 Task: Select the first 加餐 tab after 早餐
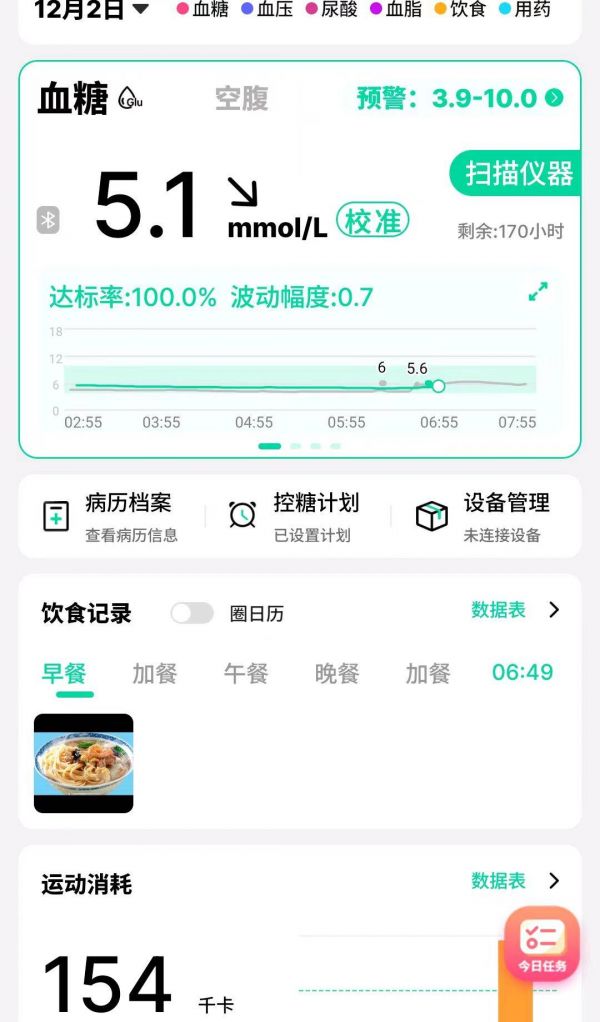pos(155,673)
